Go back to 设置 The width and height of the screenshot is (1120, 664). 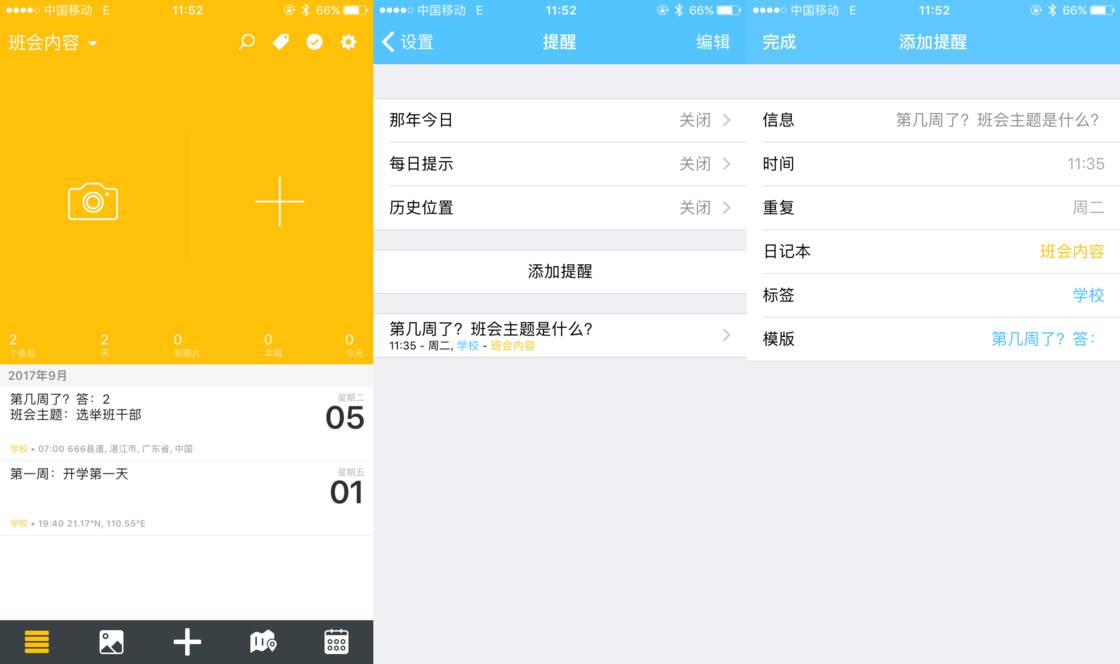[x=408, y=42]
